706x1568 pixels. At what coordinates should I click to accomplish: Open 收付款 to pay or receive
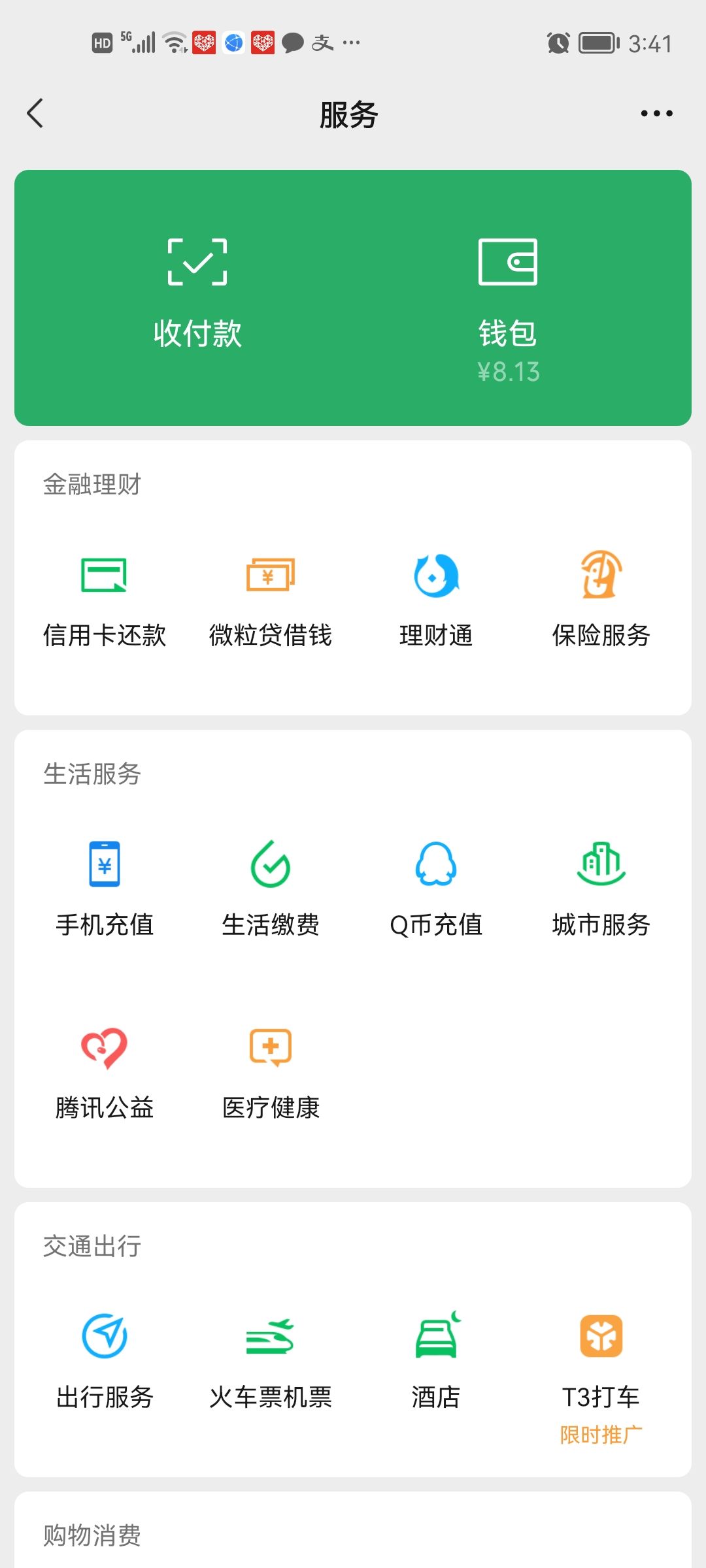click(197, 294)
